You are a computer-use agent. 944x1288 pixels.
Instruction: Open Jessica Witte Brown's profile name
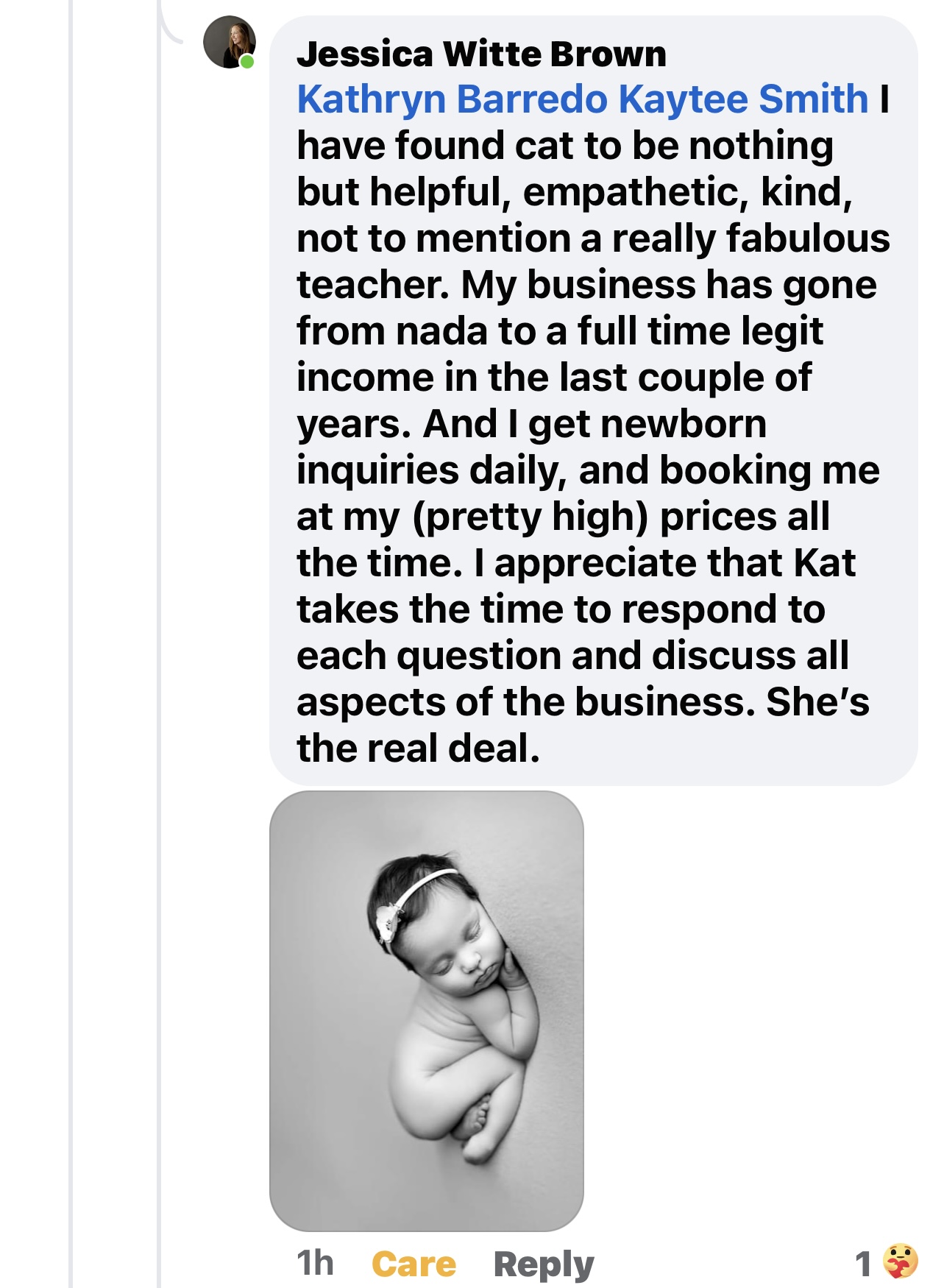[x=481, y=54]
